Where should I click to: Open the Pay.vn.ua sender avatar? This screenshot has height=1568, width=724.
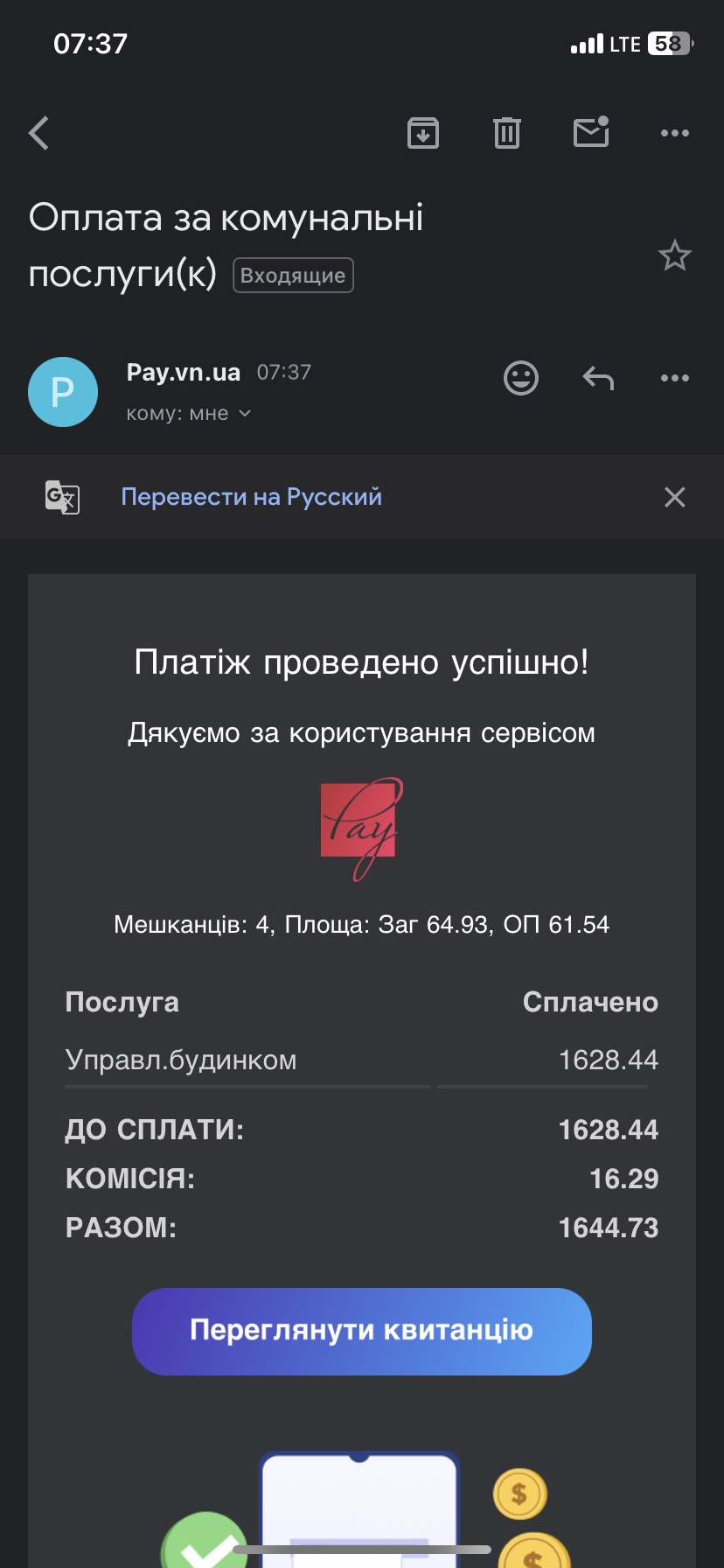pos(63,392)
